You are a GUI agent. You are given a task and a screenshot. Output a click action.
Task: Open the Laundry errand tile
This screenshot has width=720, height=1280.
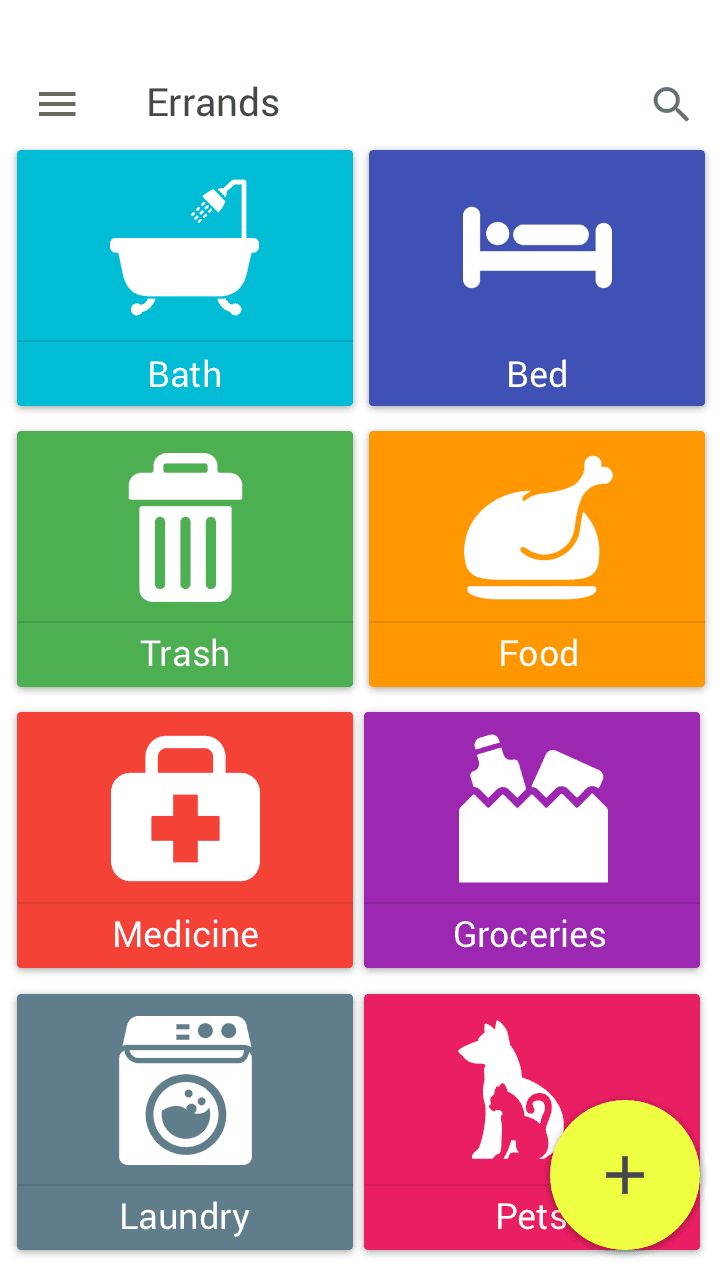click(x=185, y=1121)
